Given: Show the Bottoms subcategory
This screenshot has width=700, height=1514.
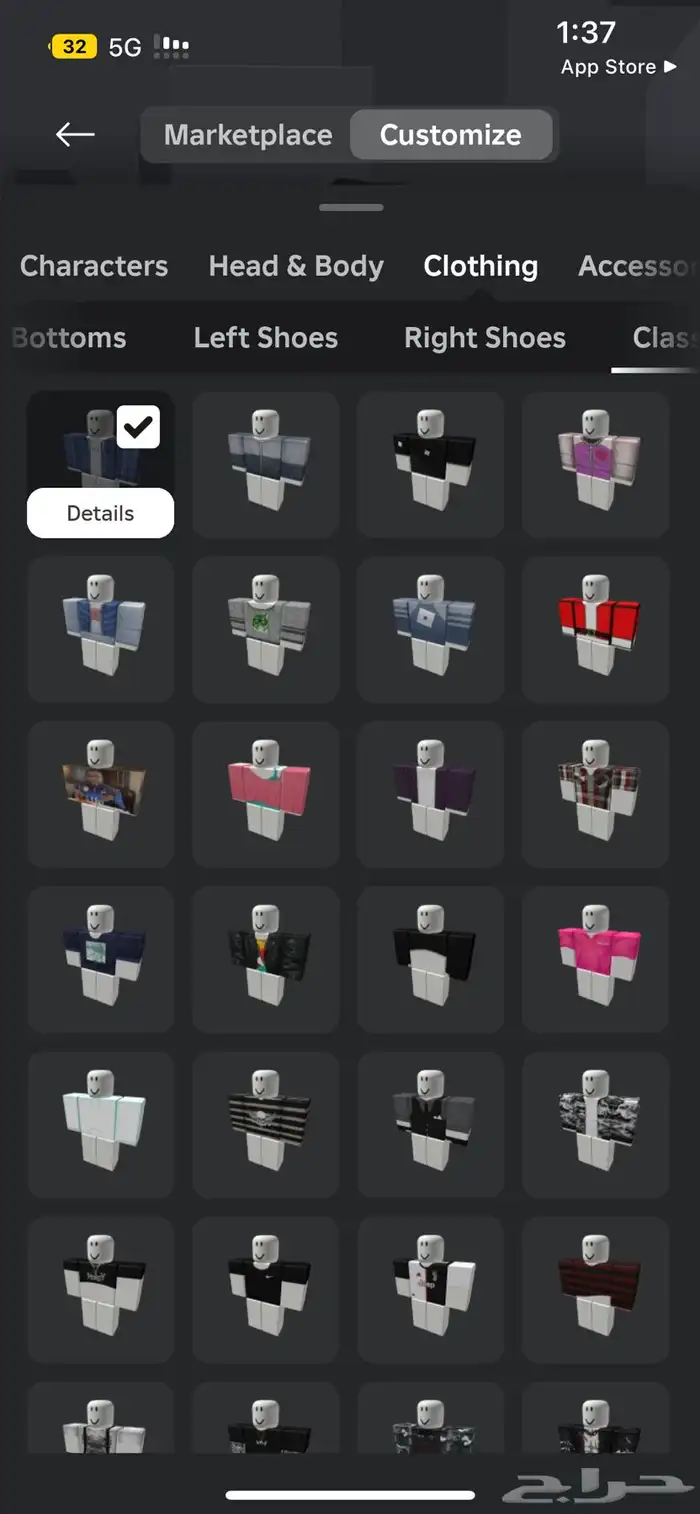Looking at the screenshot, I should click(70, 338).
